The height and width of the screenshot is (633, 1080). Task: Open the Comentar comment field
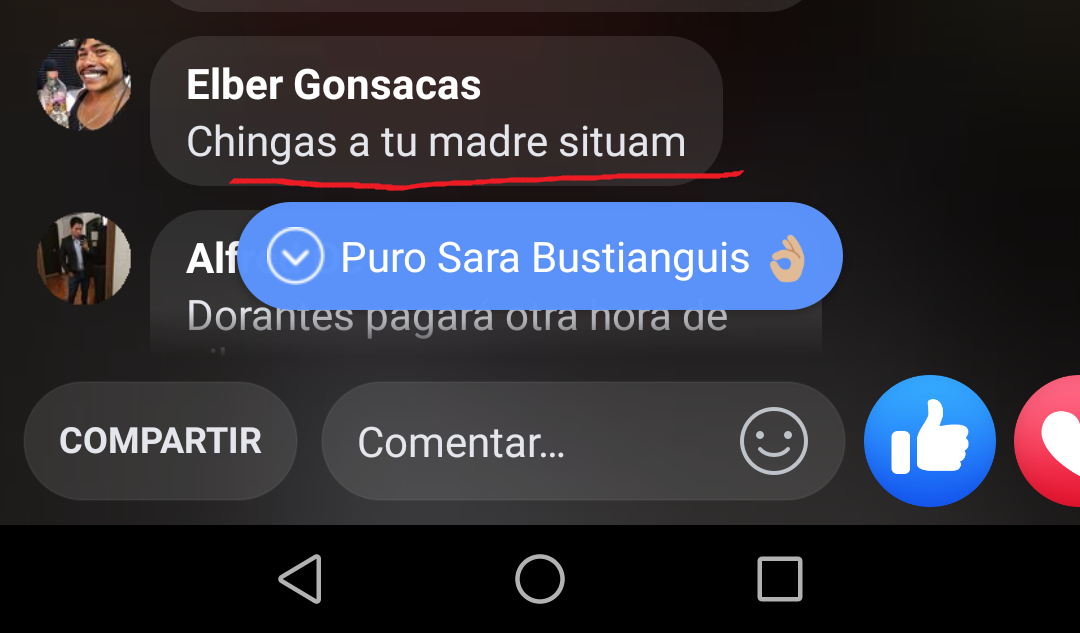click(x=530, y=441)
